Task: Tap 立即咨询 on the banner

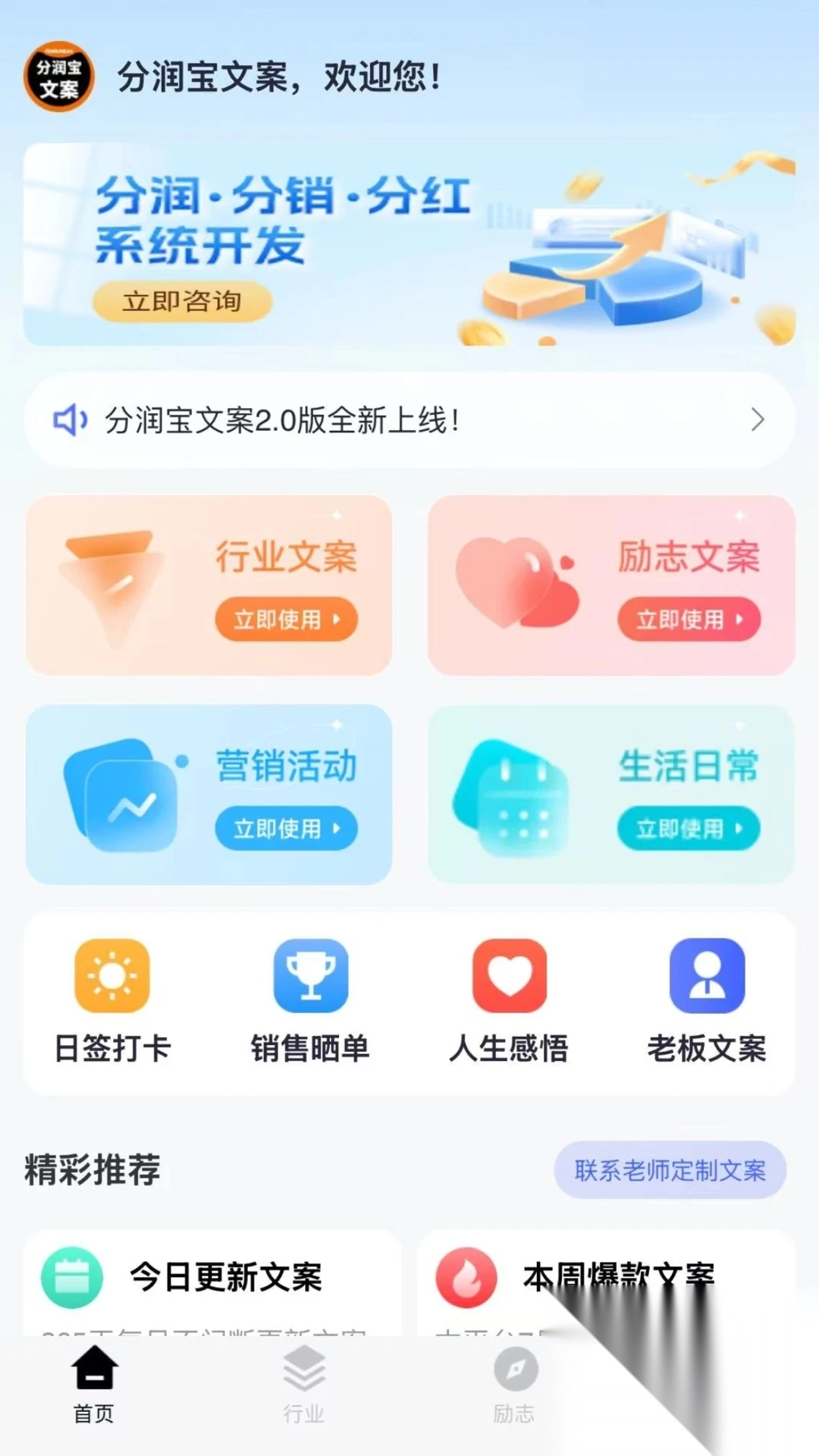Action: coord(182,302)
